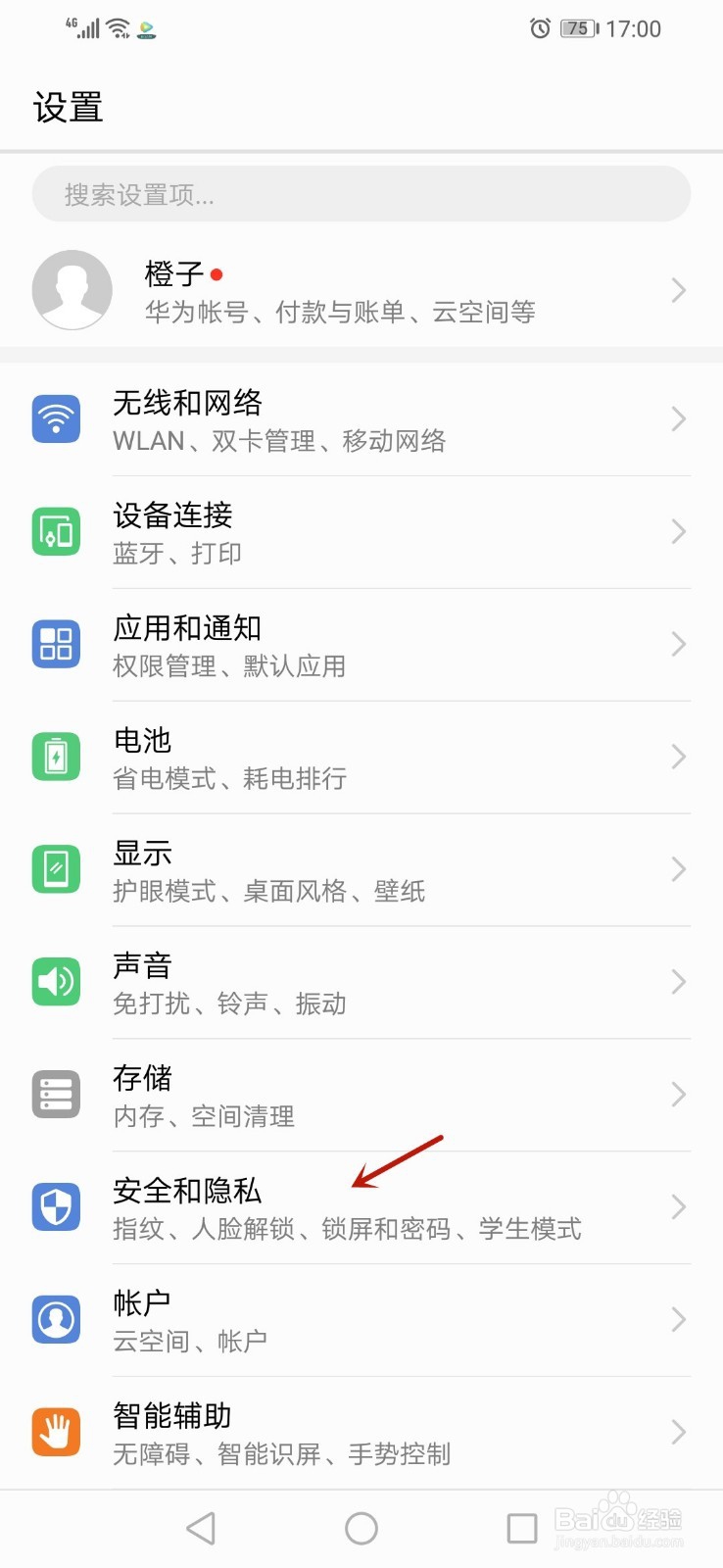Select the 安全和隐私 shield icon

[56, 1207]
